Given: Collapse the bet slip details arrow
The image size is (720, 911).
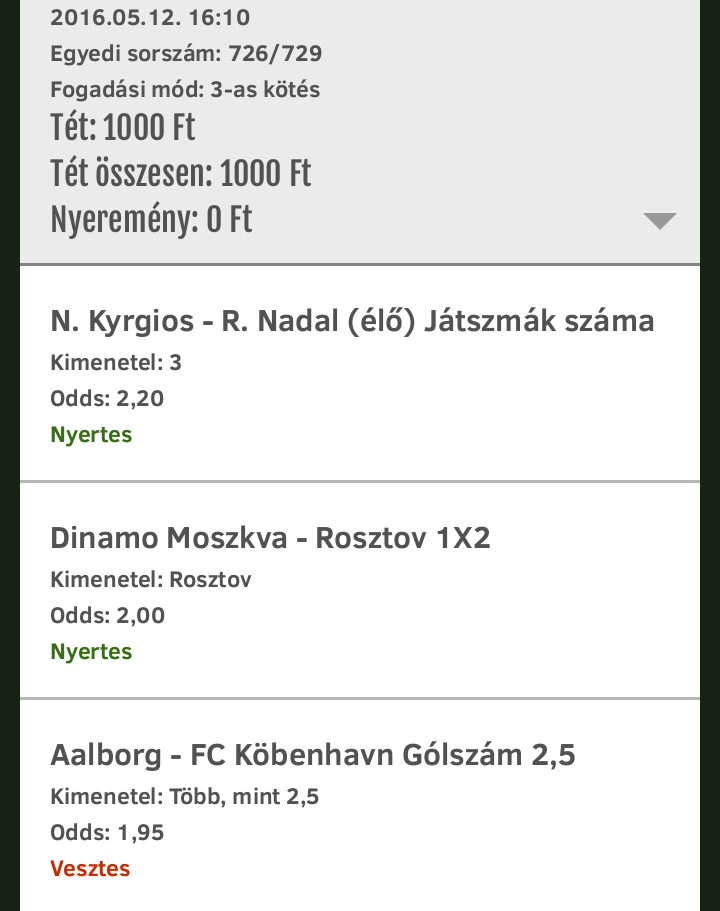Looking at the screenshot, I should pos(660,221).
